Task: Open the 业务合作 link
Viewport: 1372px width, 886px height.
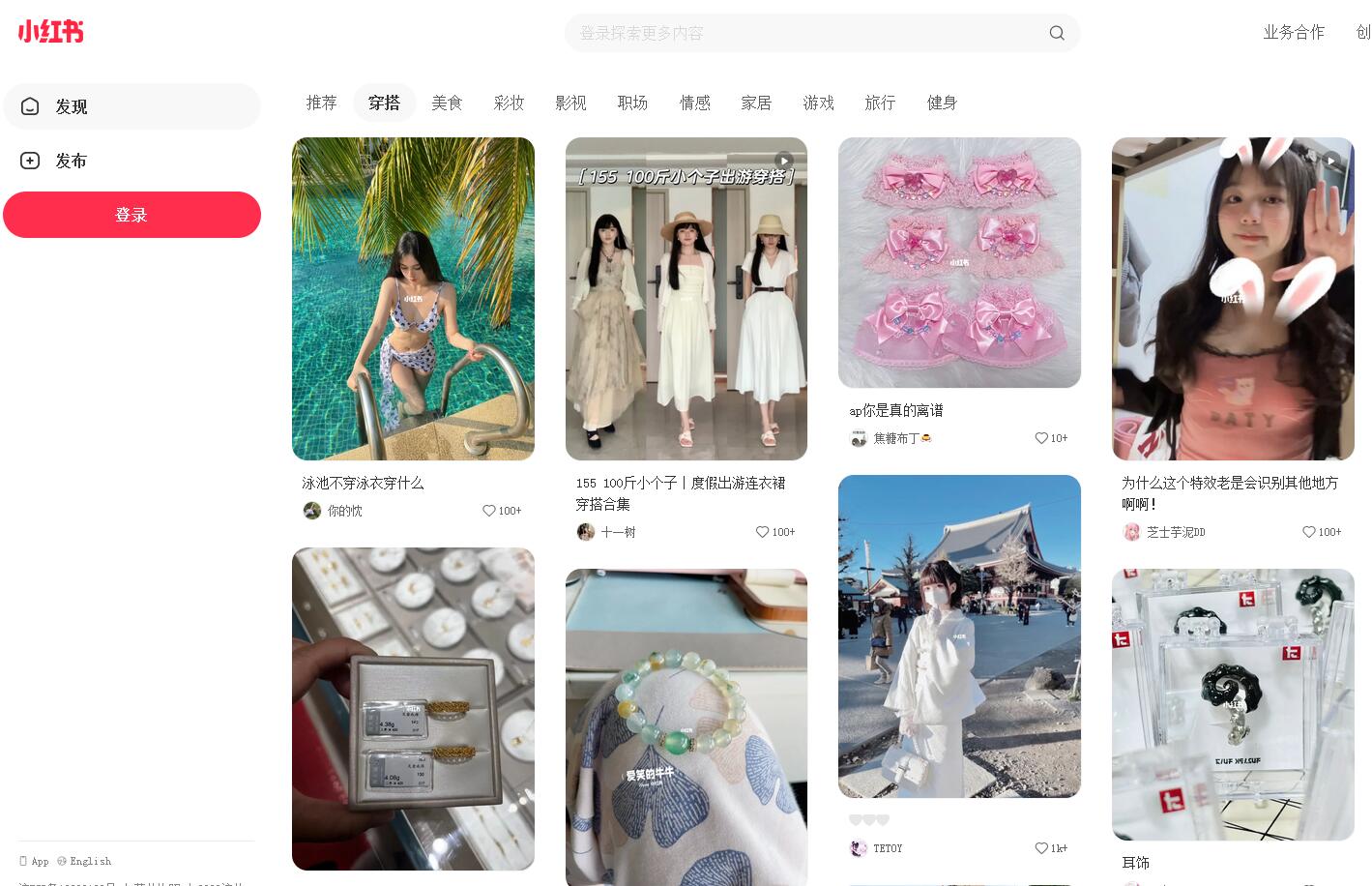Action: (x=1293, y=32)
